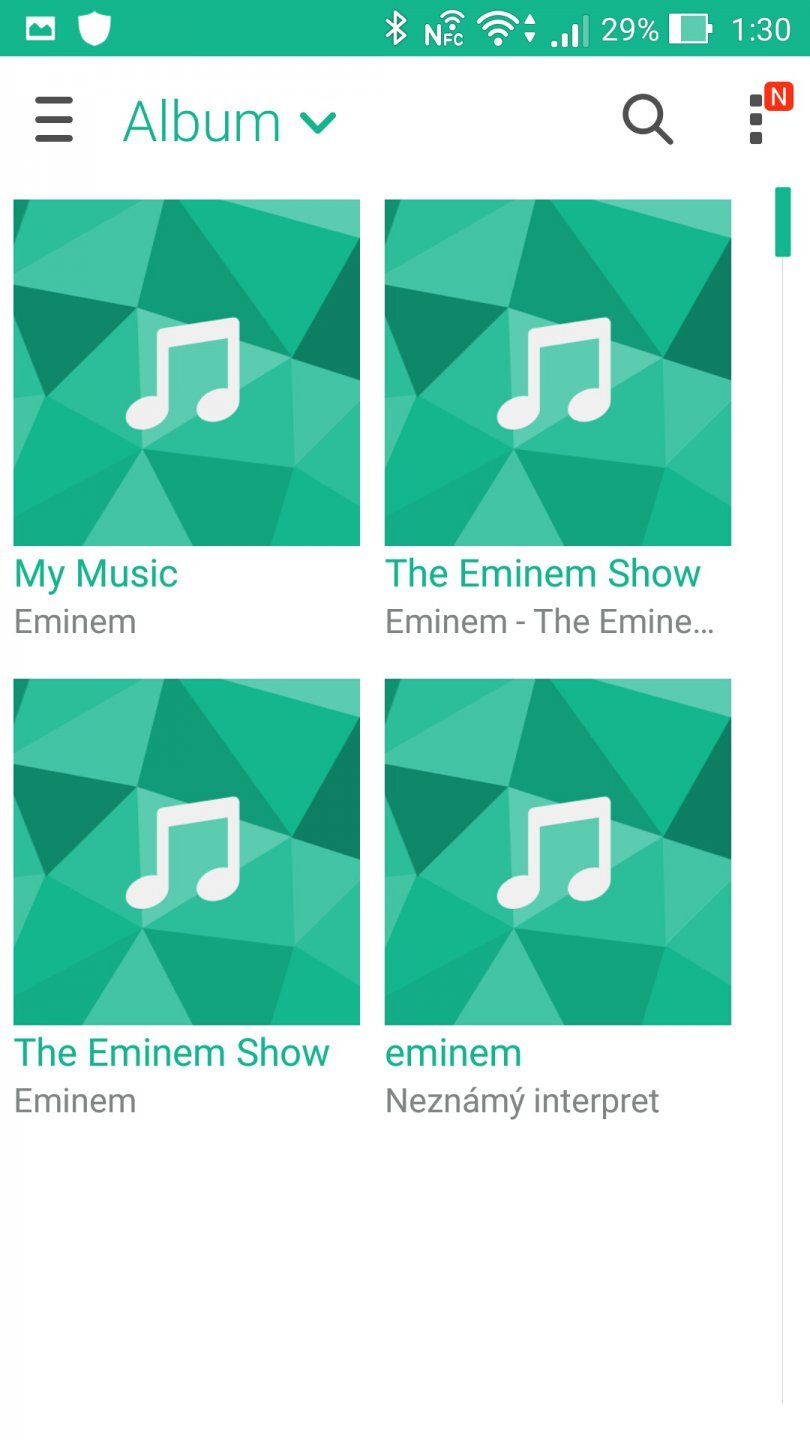Open the search icon

coord(647,120)
